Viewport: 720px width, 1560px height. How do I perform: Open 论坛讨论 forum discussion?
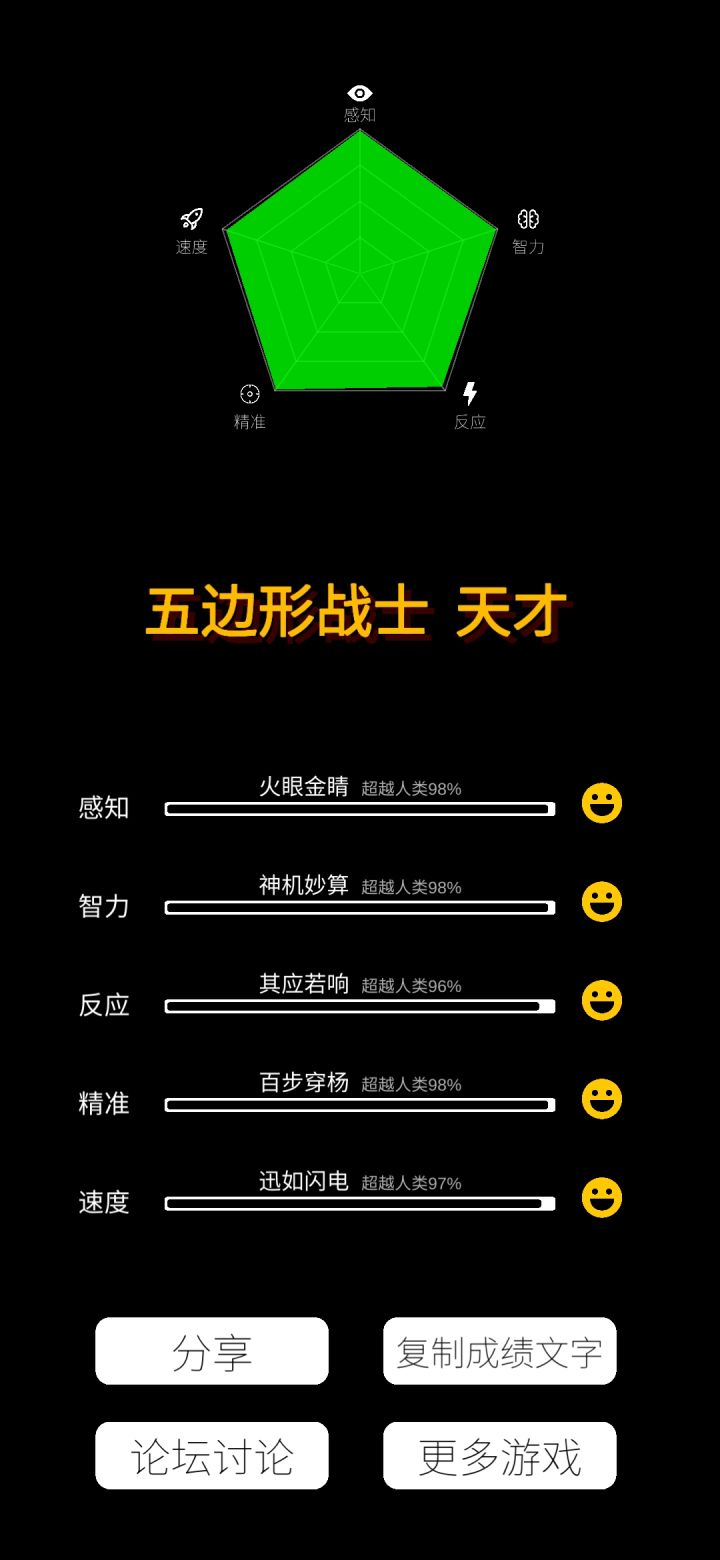(x=211, y=1455)
